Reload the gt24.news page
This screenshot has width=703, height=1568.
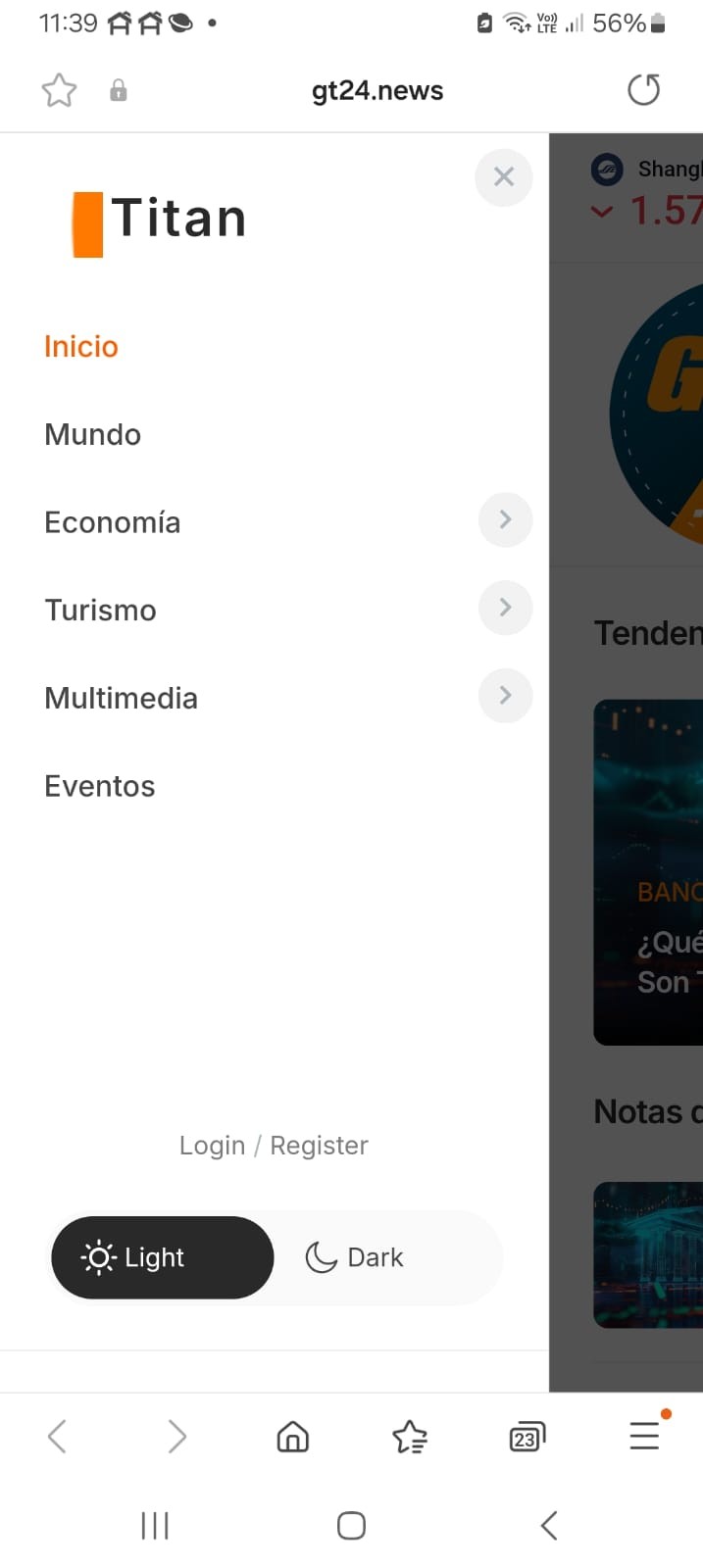pyautogui.click(x=643, y=90)
